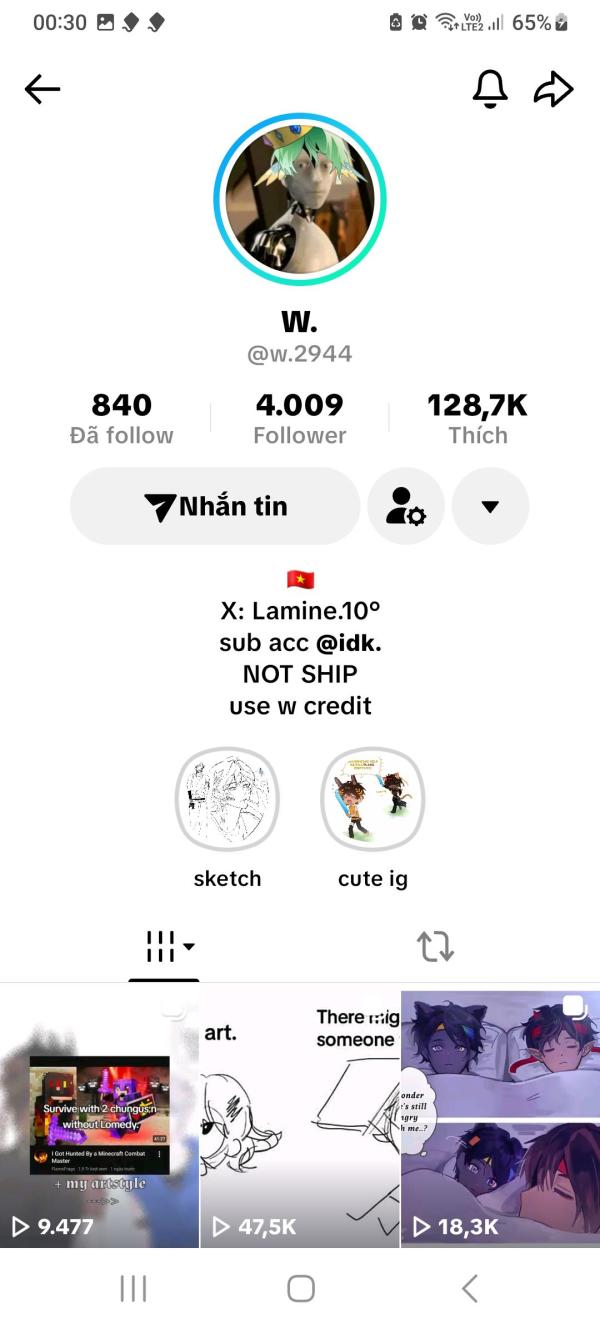Switch to the reposts tab
The image size is (600, 1333).
click(435, 946)
